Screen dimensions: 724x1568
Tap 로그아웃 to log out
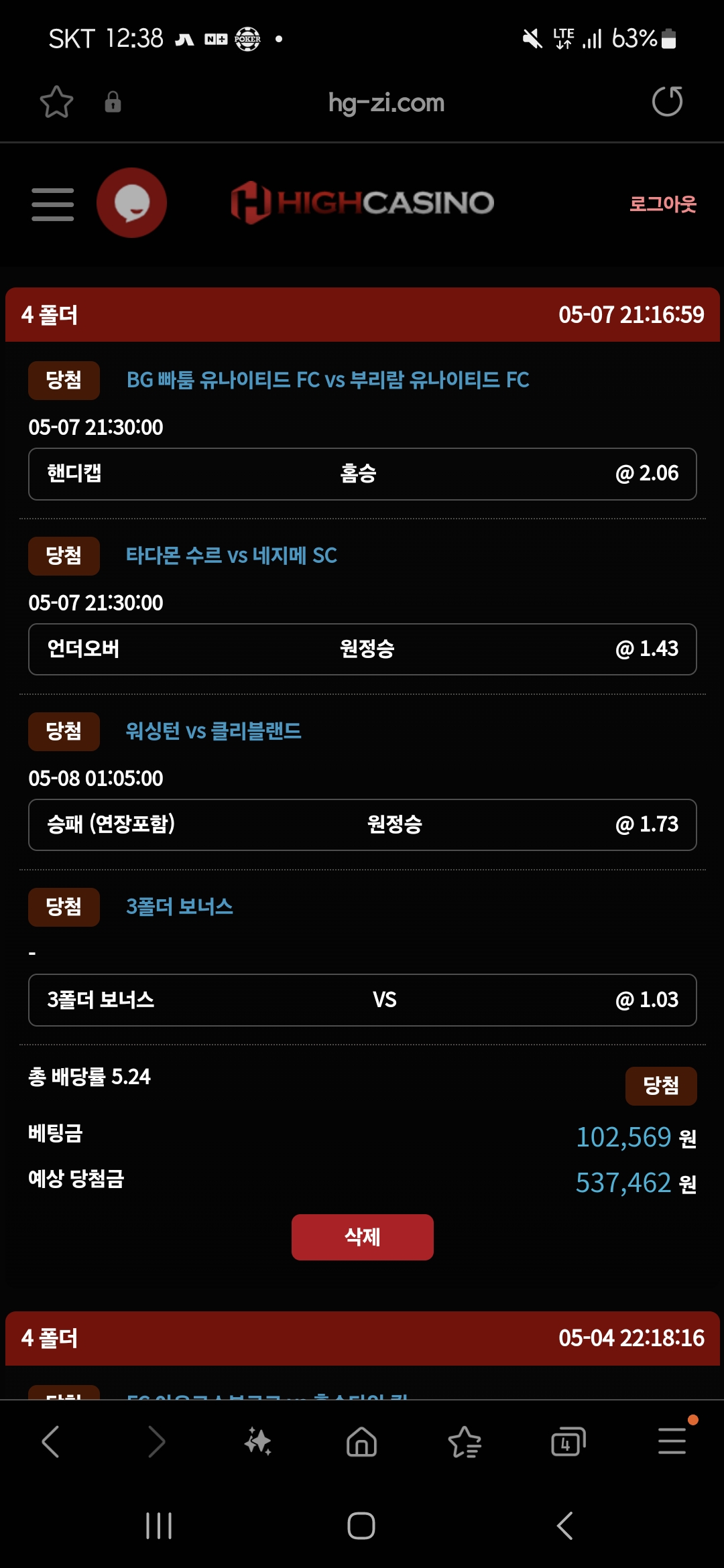click(662, 204)
